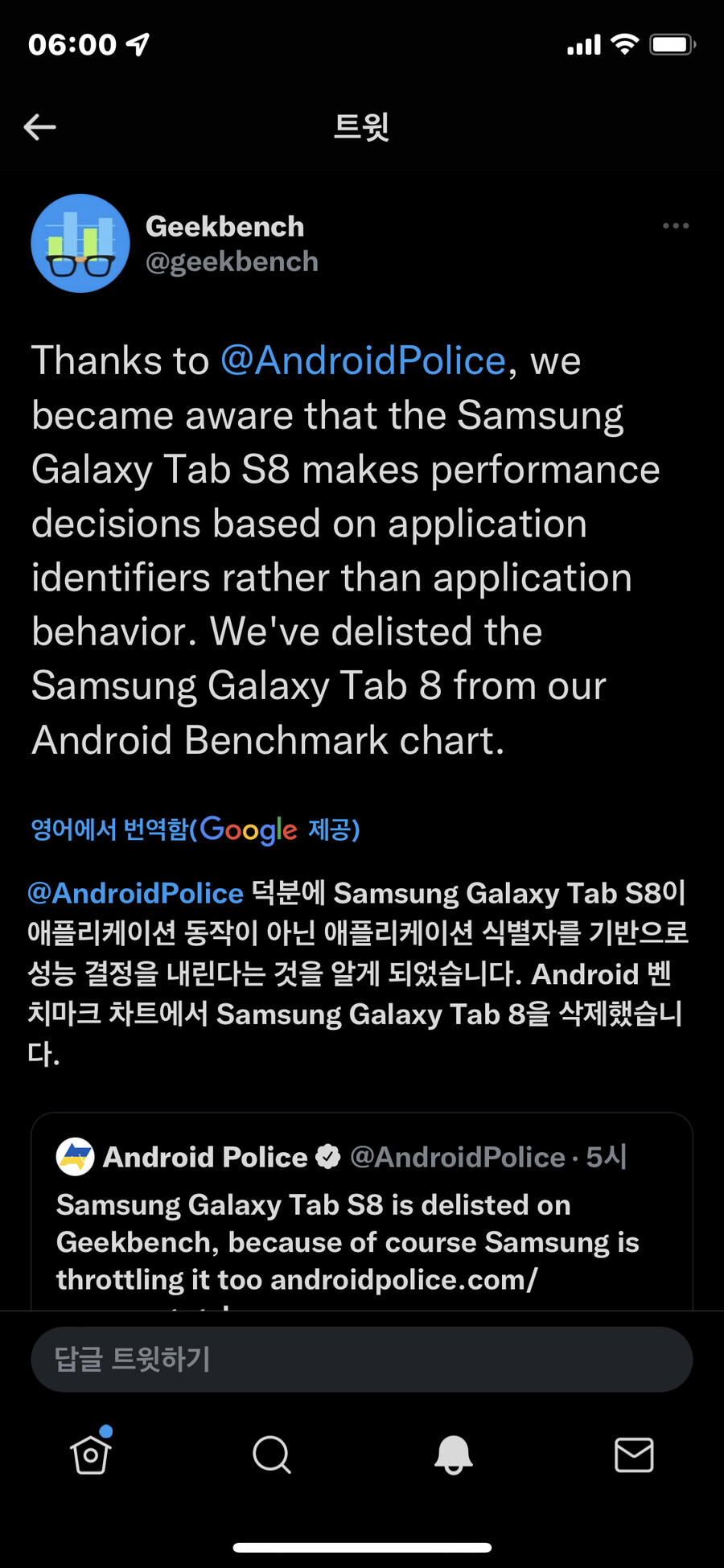The image size is (724, 1568).
Task: Open the @AndroidPolice mention in translated text
Action: click(x=135, y=893)
